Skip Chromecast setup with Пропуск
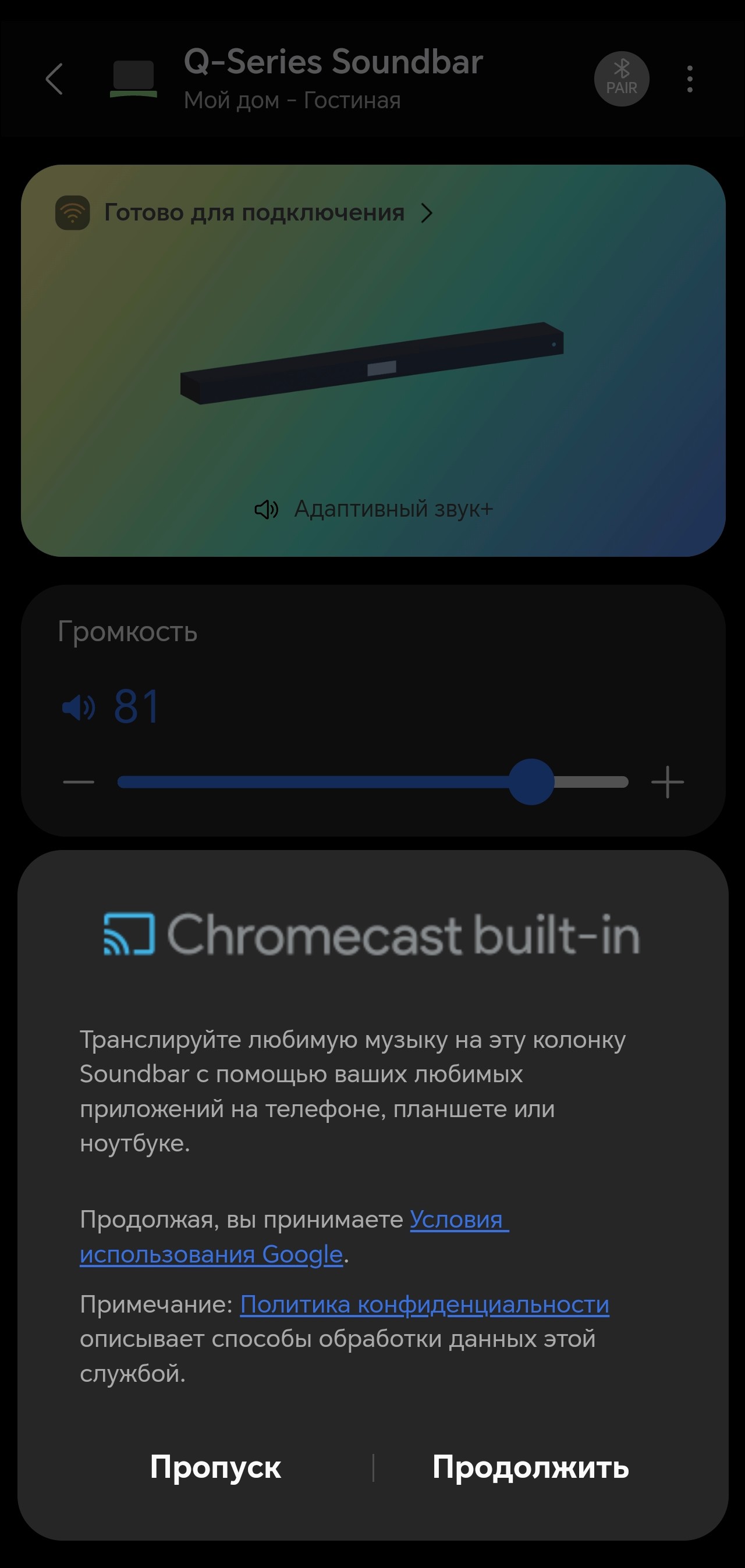The height and width of the screenshot is (1568, 745). point(215,1467)
